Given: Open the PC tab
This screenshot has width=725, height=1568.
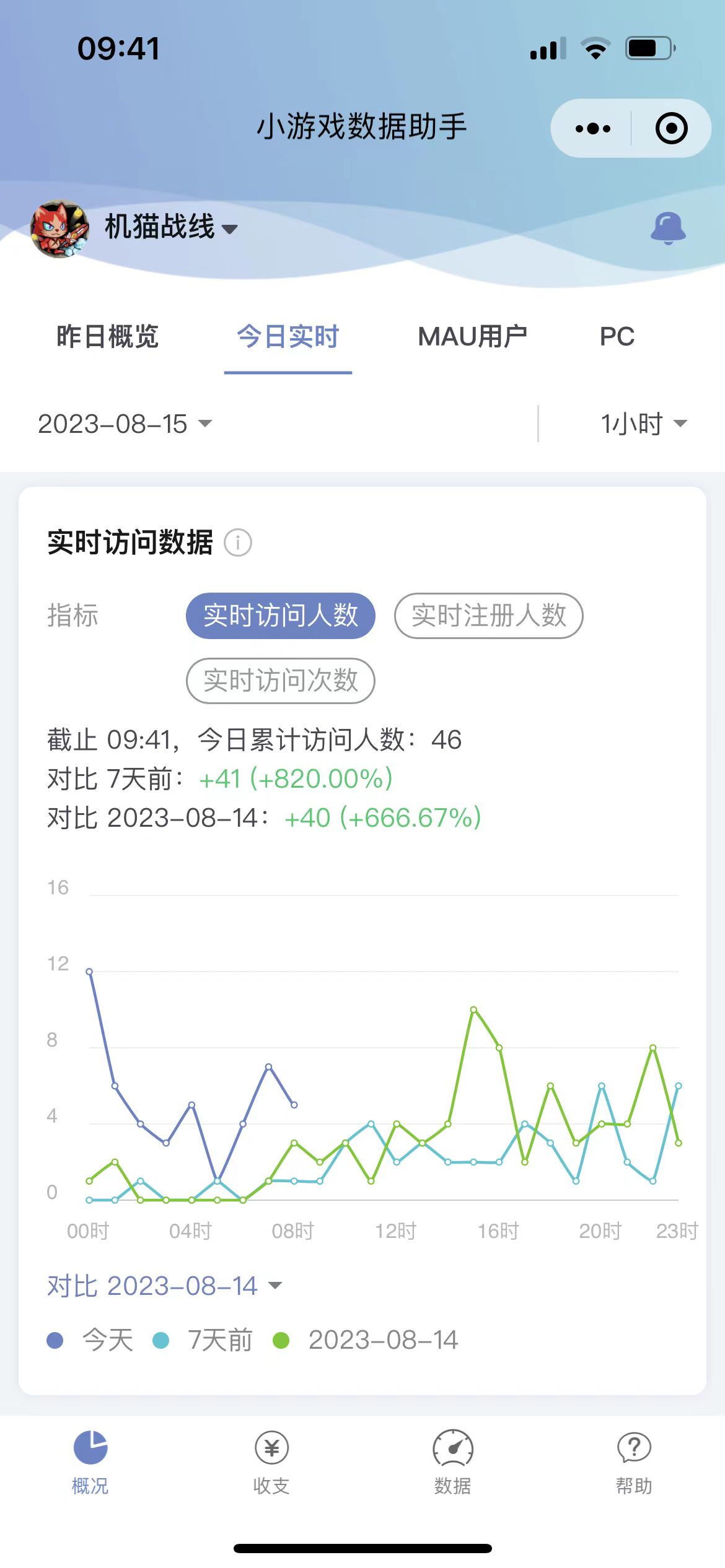Looking at the screenshot, I should [617, 337].
